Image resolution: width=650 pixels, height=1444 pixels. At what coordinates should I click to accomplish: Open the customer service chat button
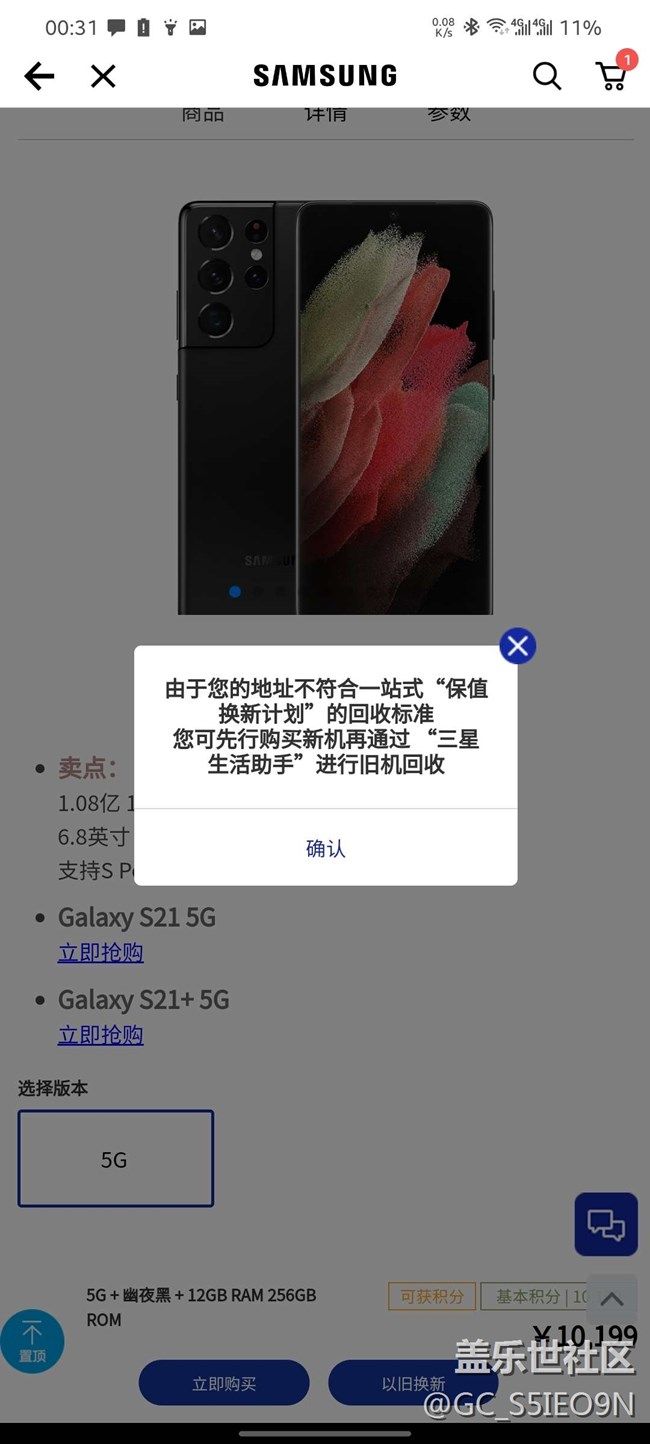(605, 1224)
